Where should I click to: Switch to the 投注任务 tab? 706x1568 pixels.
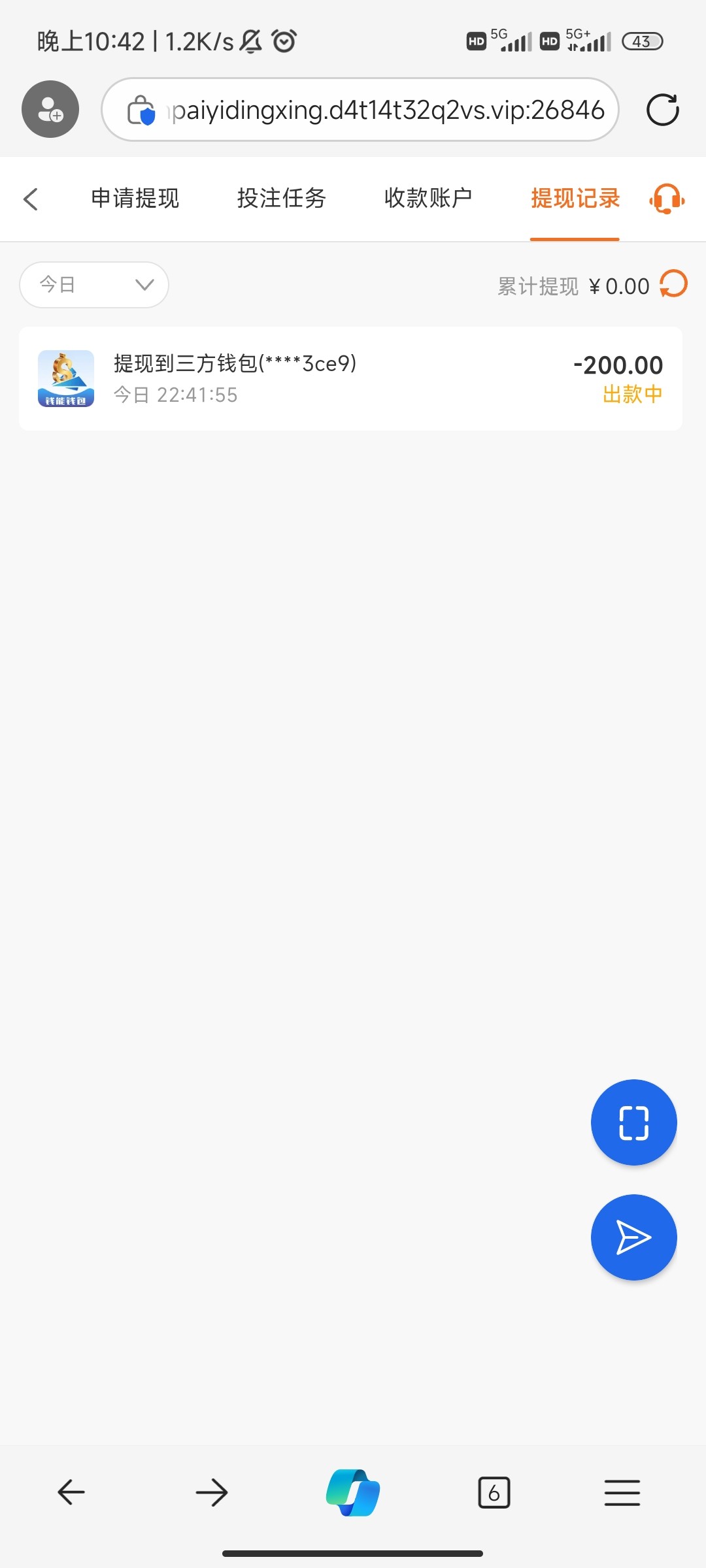[x=282, y=199]
